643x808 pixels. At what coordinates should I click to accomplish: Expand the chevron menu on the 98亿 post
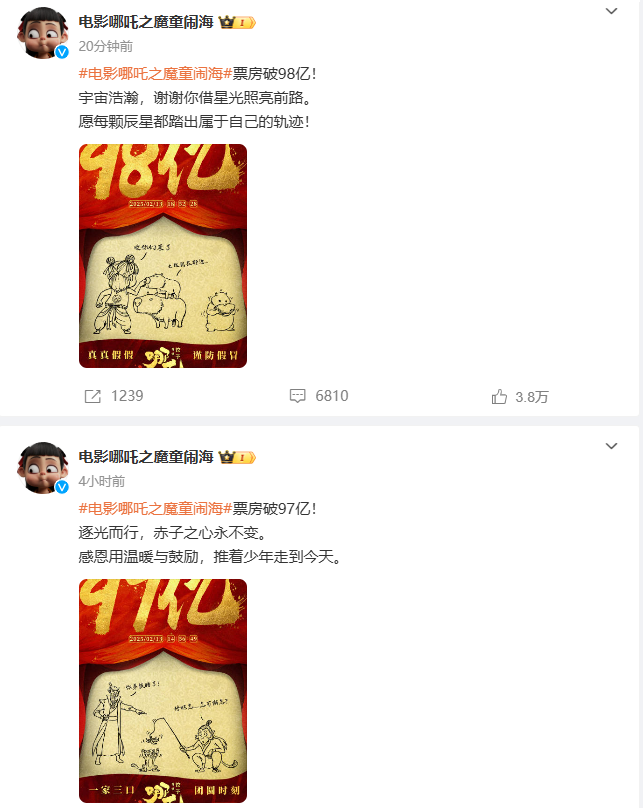coord(611,11)
